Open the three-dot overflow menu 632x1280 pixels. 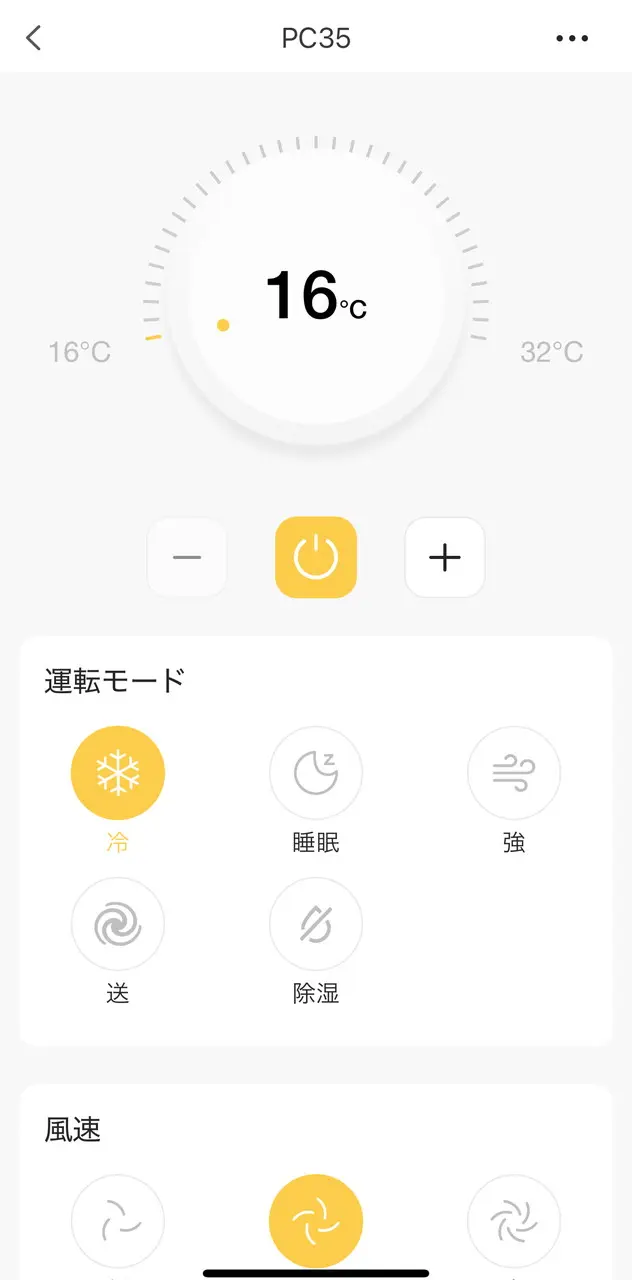pyautogui.click(x=572, y=38)
